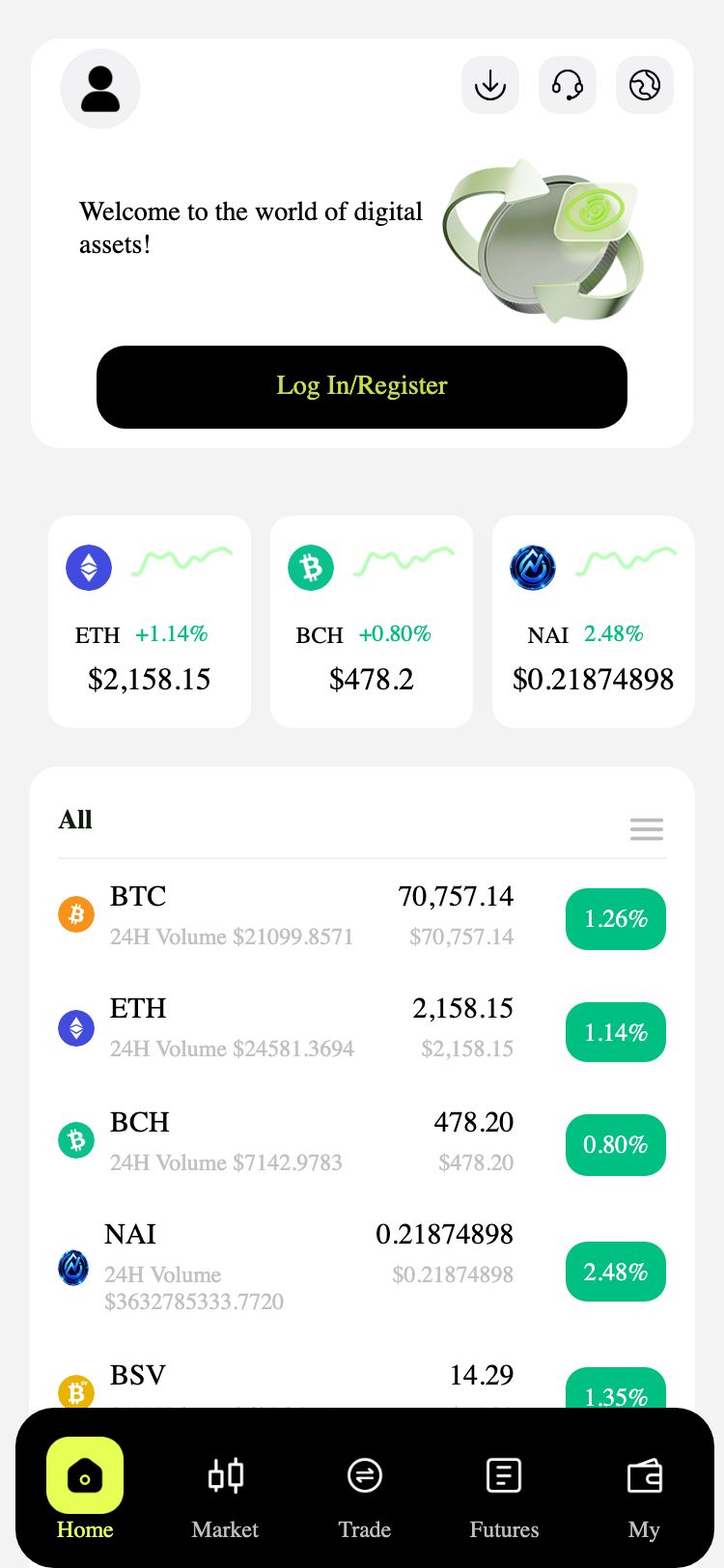Open the download app icon

[x=489, y=85]
